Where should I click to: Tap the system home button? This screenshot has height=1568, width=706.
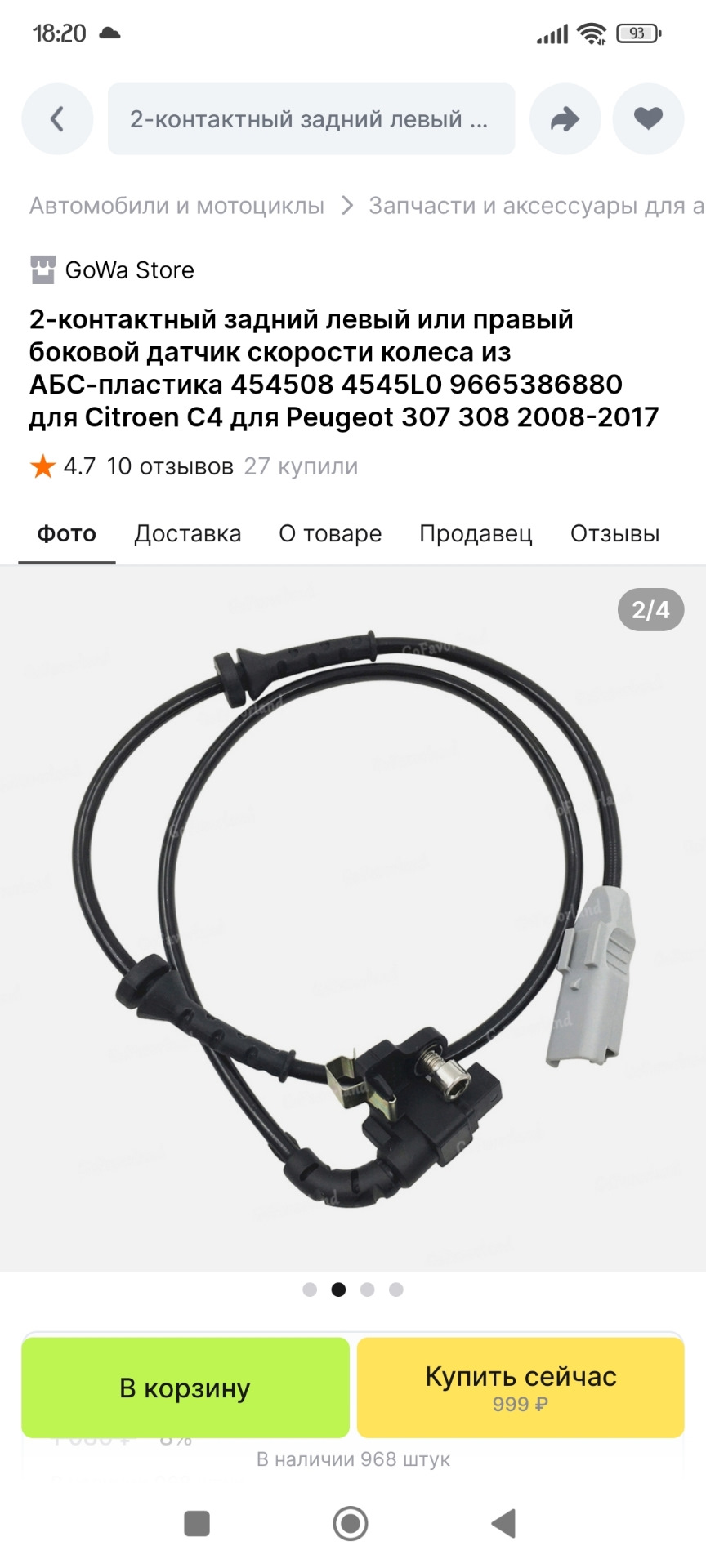pyautogui.click(x=351, y=1523)
